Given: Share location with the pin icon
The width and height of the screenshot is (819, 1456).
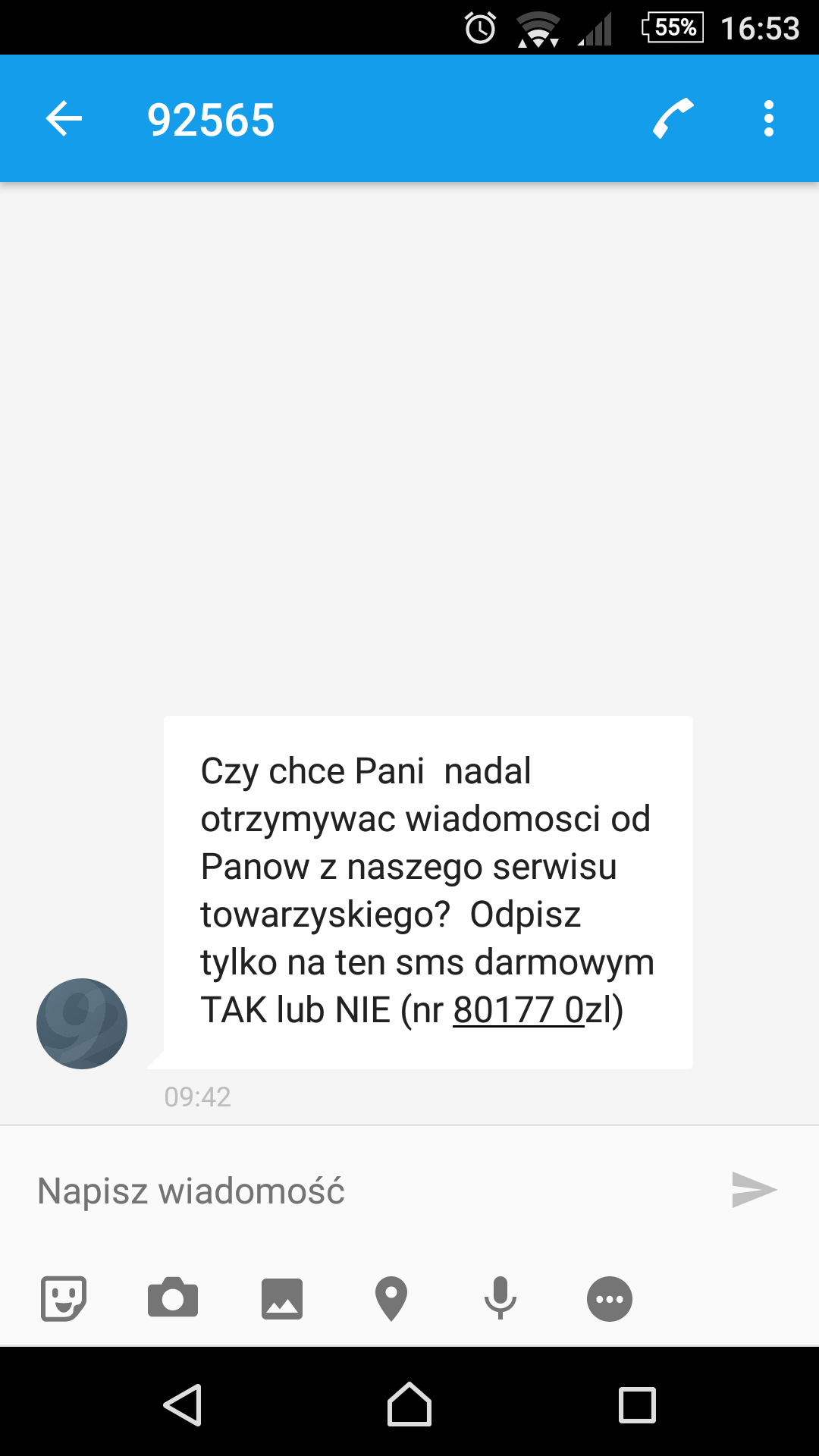Looking at the screenshot, I should click(391, 1299).
